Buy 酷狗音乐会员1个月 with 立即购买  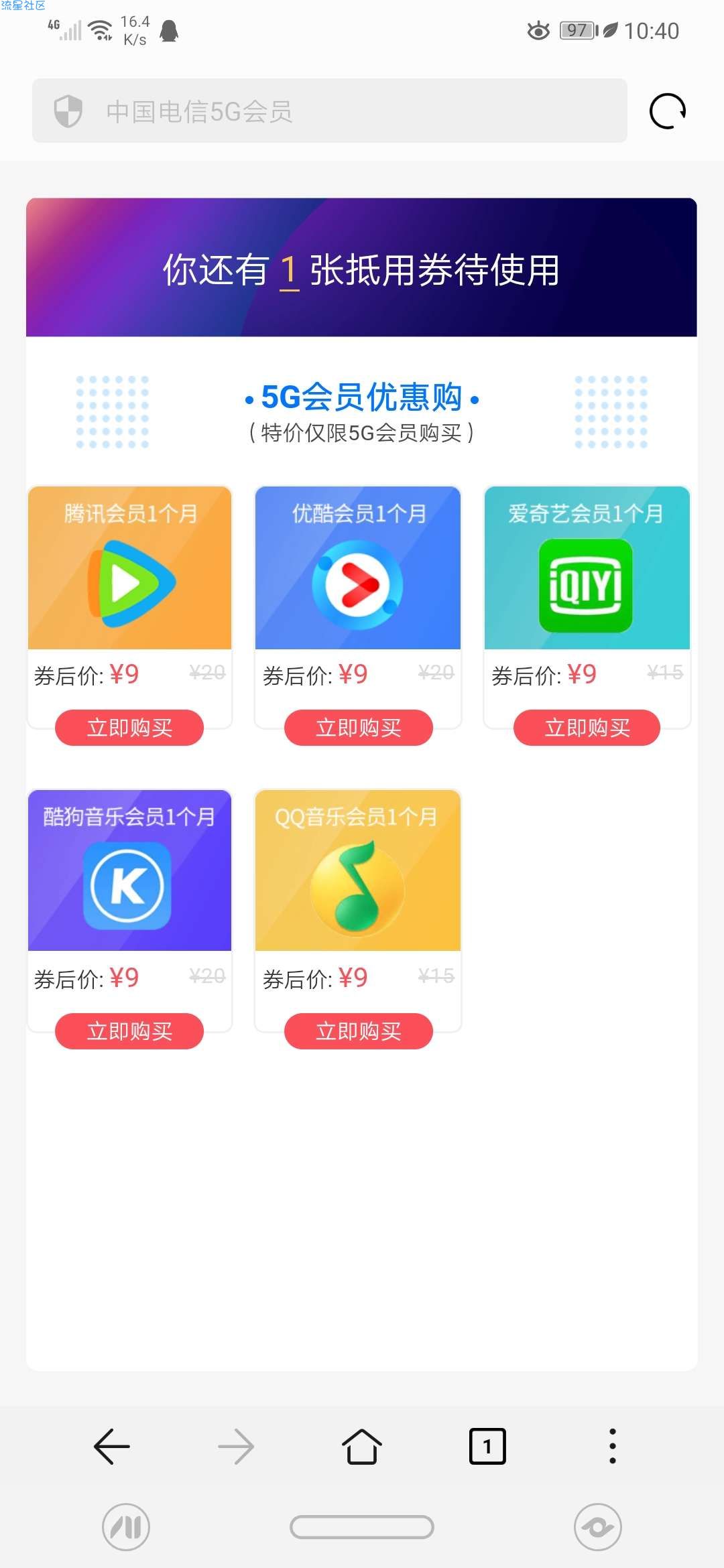(x=129, y=1031)
